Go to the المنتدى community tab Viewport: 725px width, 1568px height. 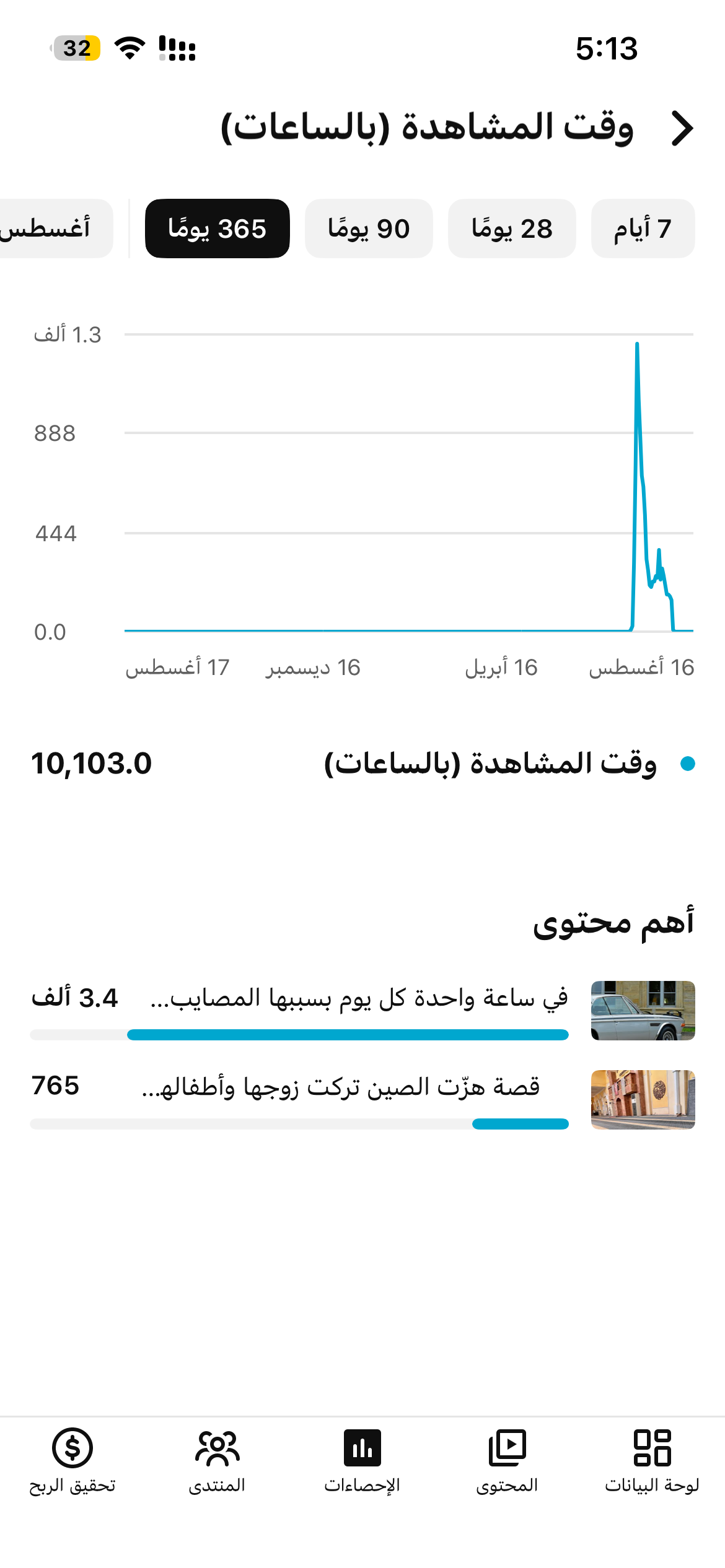(x=217, y=1461)
